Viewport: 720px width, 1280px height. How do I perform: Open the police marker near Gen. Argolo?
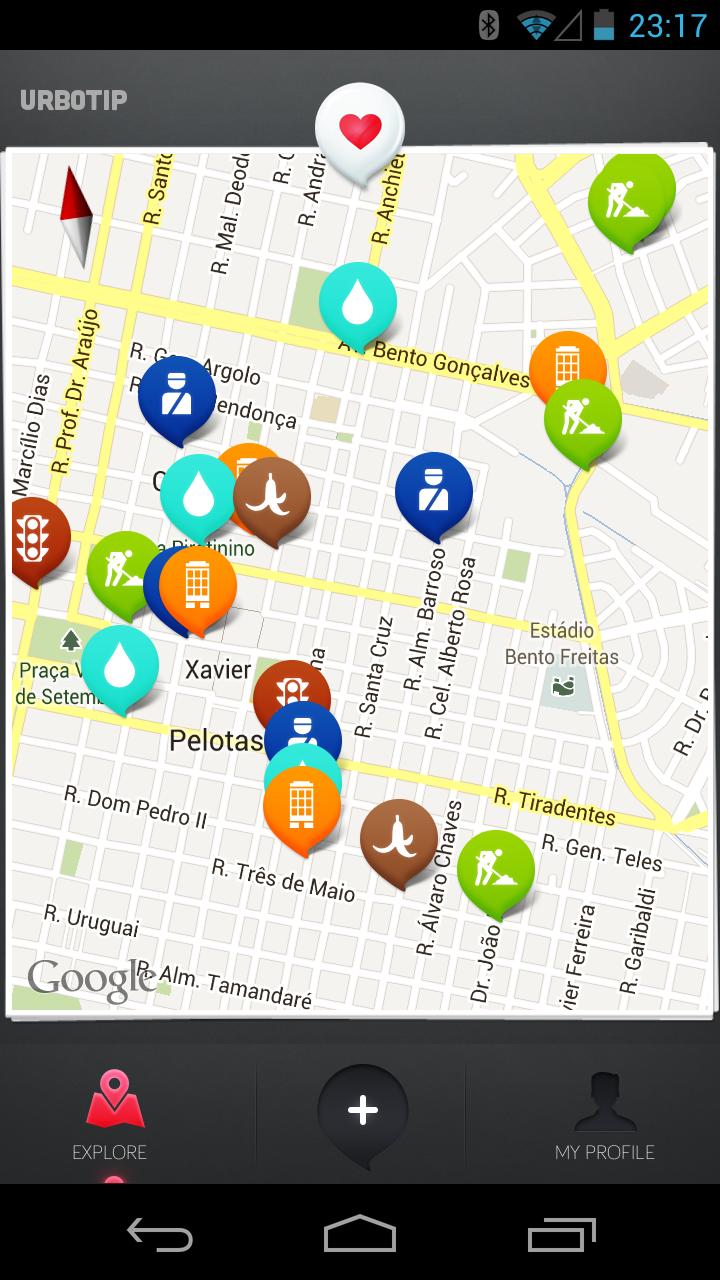point(176,394)
